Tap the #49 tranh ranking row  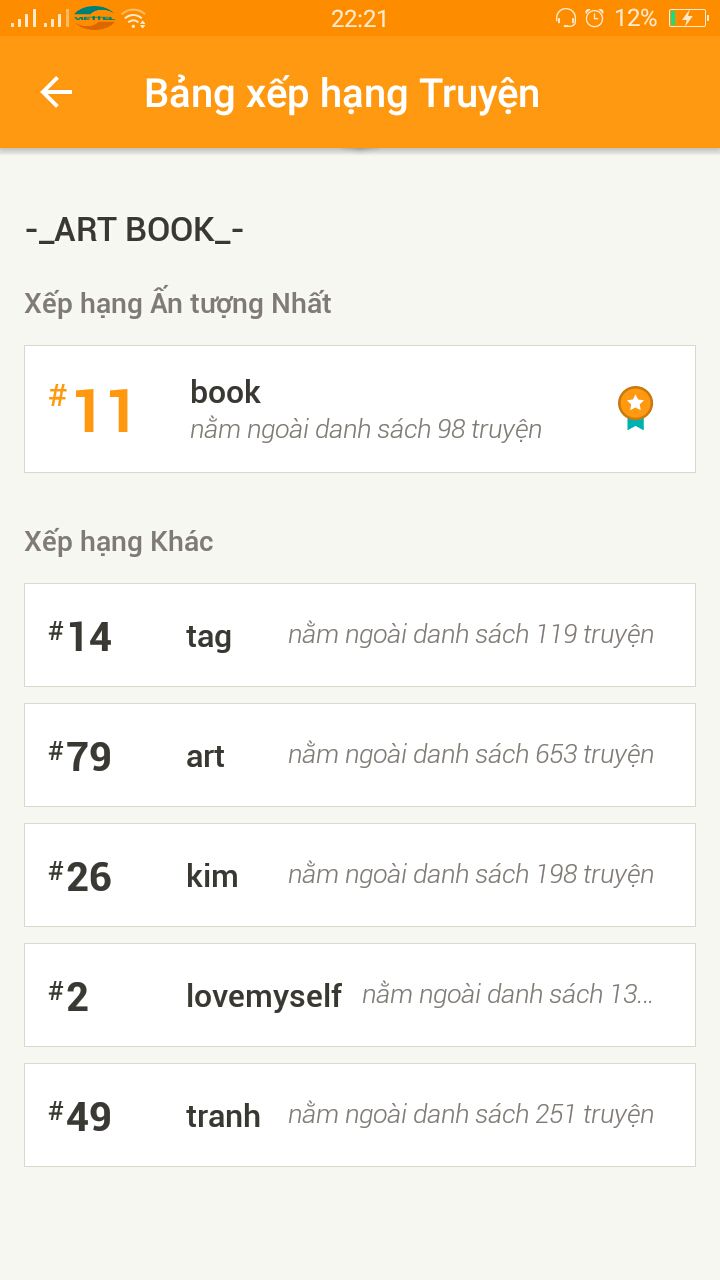pyautogui.click(x=360, y=1115)
